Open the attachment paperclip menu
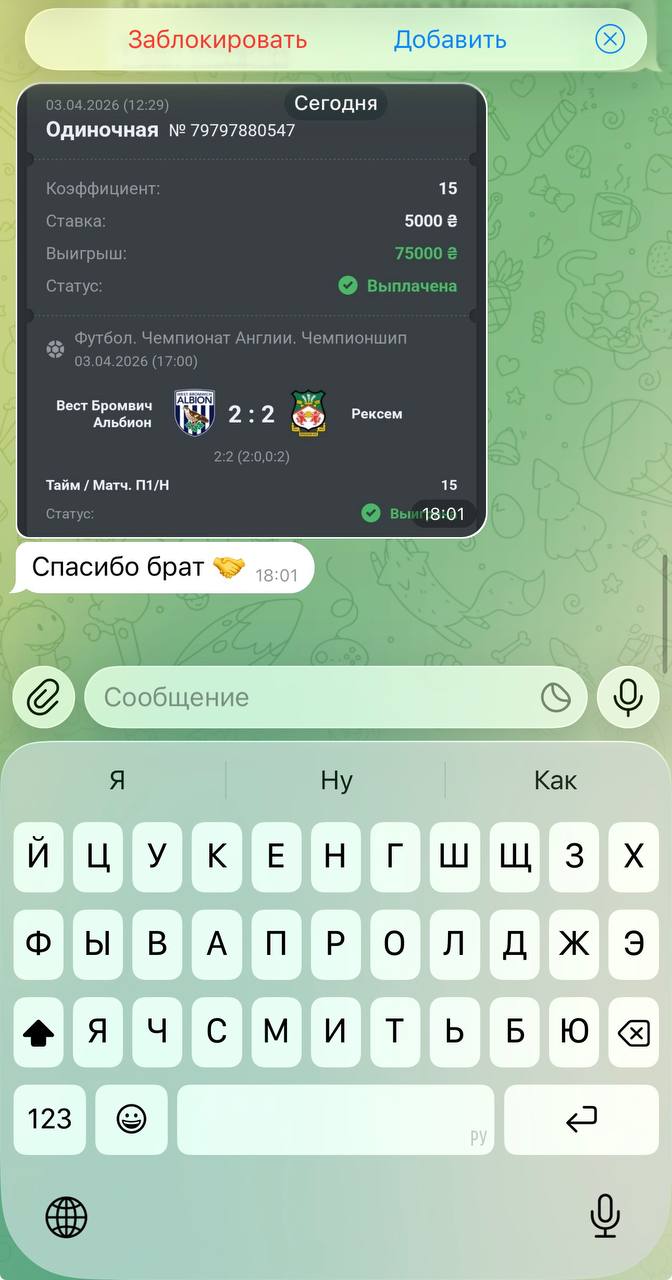Image resolution: width=672 pixels, height=1280 pixels. click(43, 697)
